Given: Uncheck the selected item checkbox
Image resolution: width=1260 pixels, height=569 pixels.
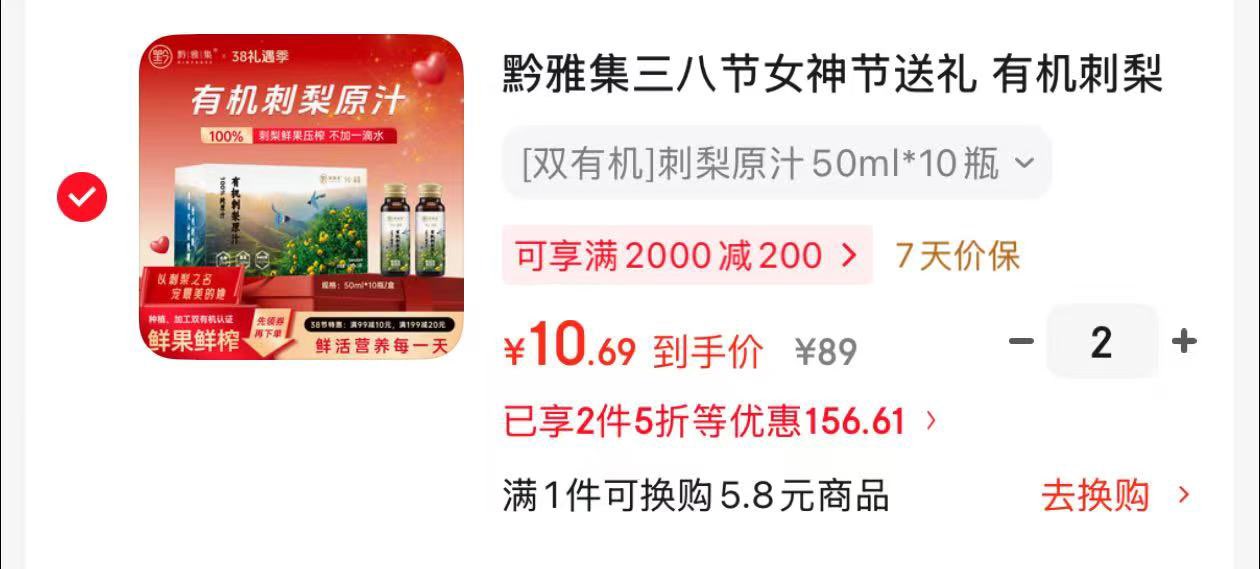Looking at the screenshot, I should tap(82, 198).
